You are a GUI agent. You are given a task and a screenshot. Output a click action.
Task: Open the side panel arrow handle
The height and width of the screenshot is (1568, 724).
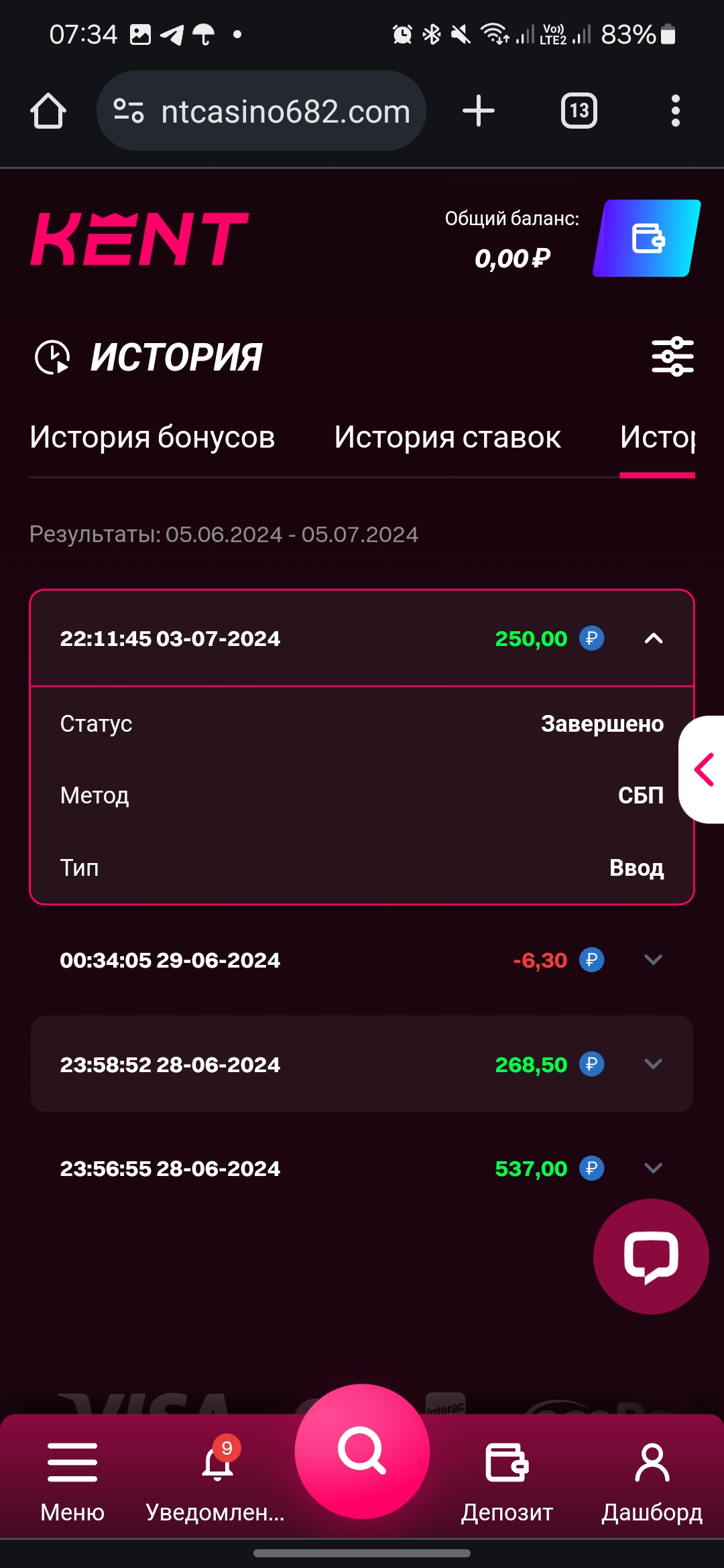pos(703,769)
